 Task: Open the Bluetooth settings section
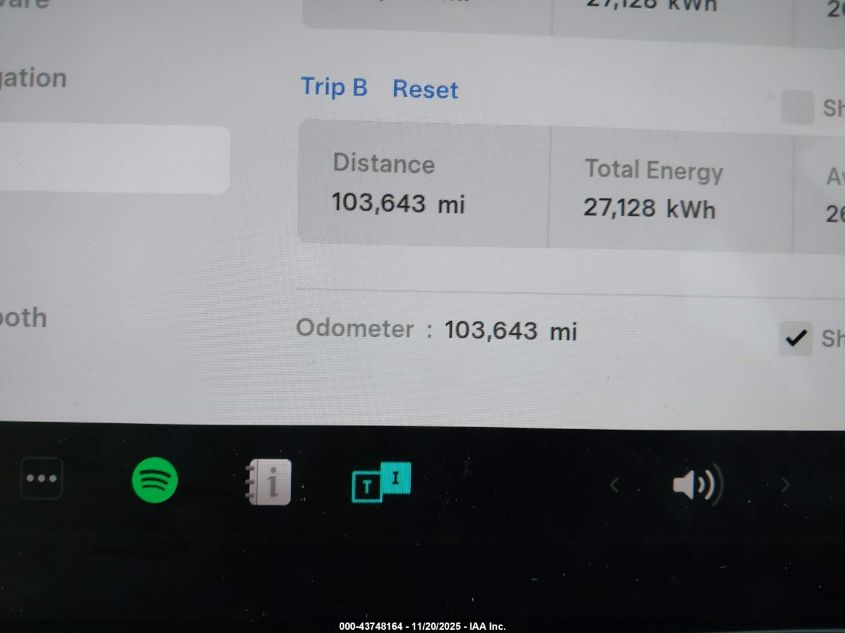tap(23, 318)
